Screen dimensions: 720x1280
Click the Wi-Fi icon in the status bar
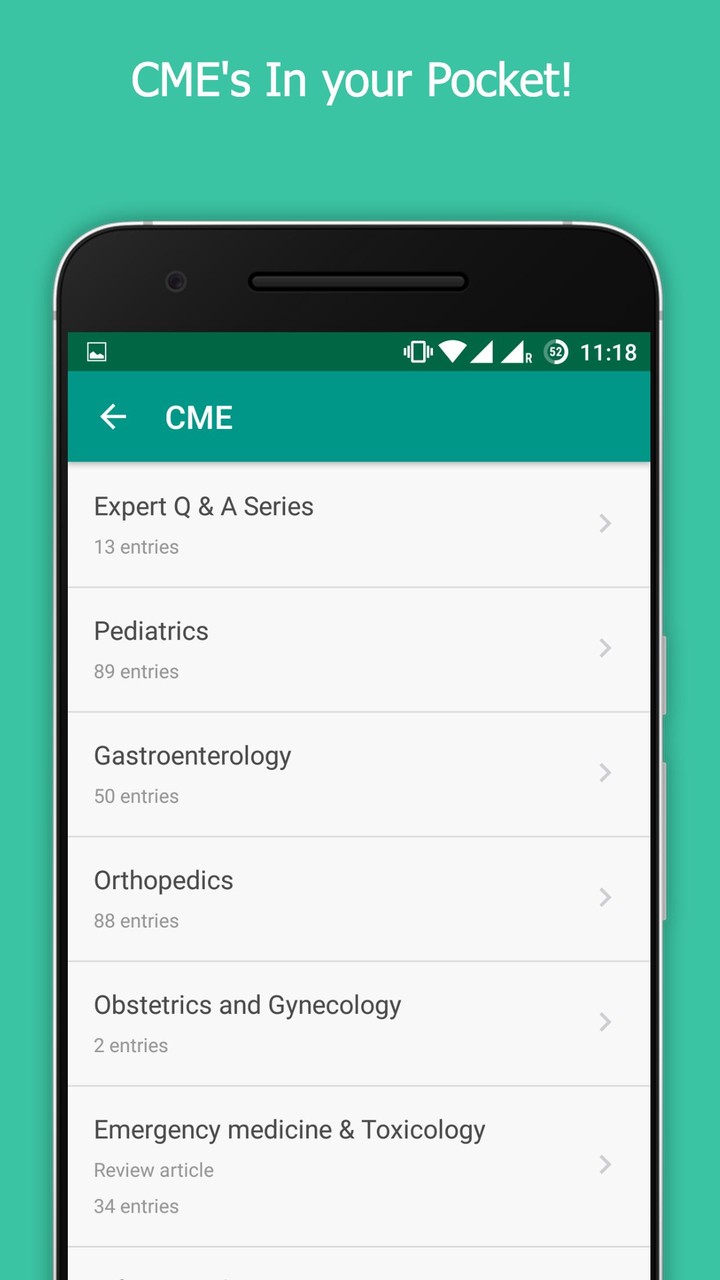click(451, 352)
